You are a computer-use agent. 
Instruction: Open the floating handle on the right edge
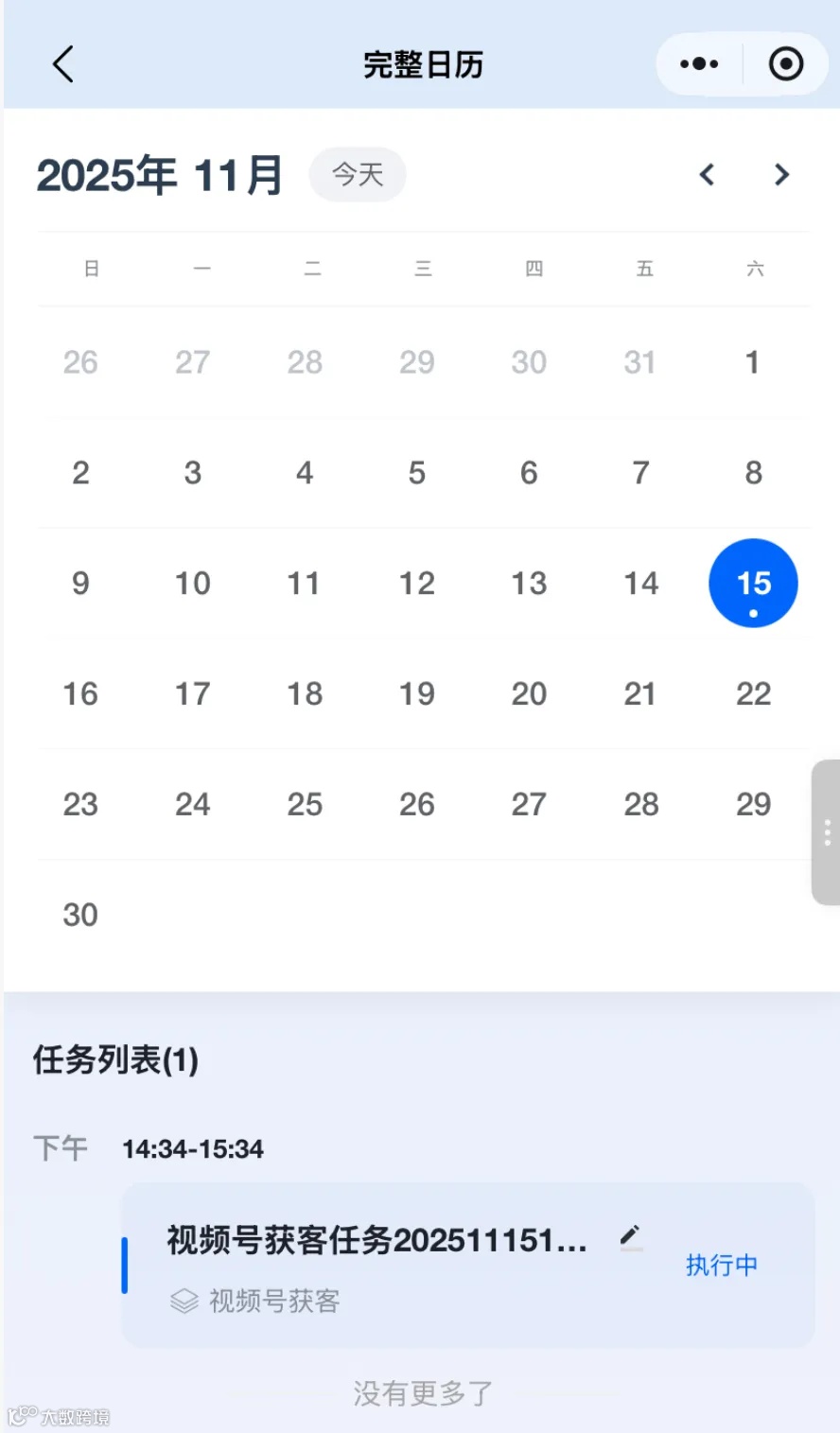point(827,832)
